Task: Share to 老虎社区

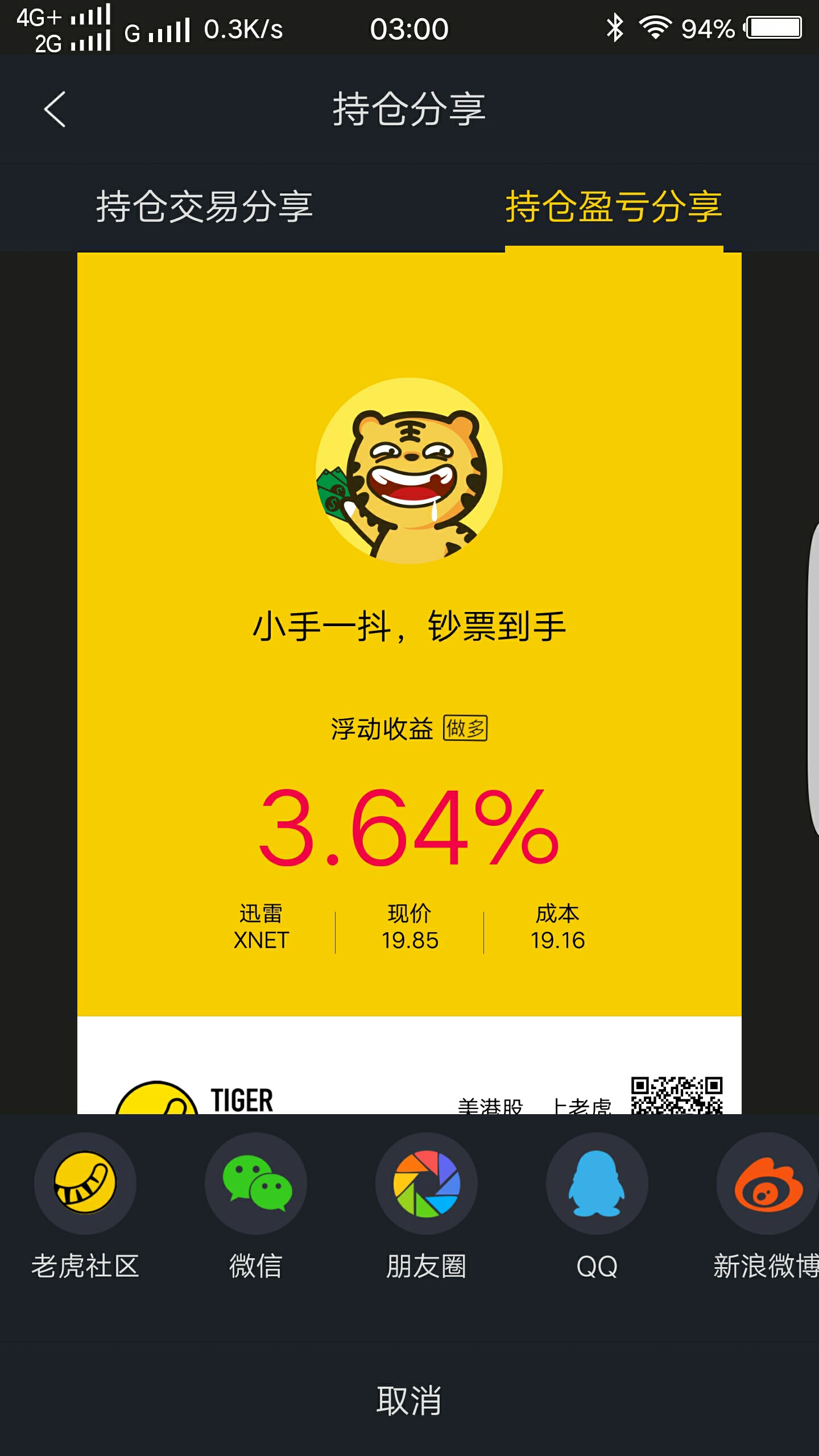Action: point(85,1183)
